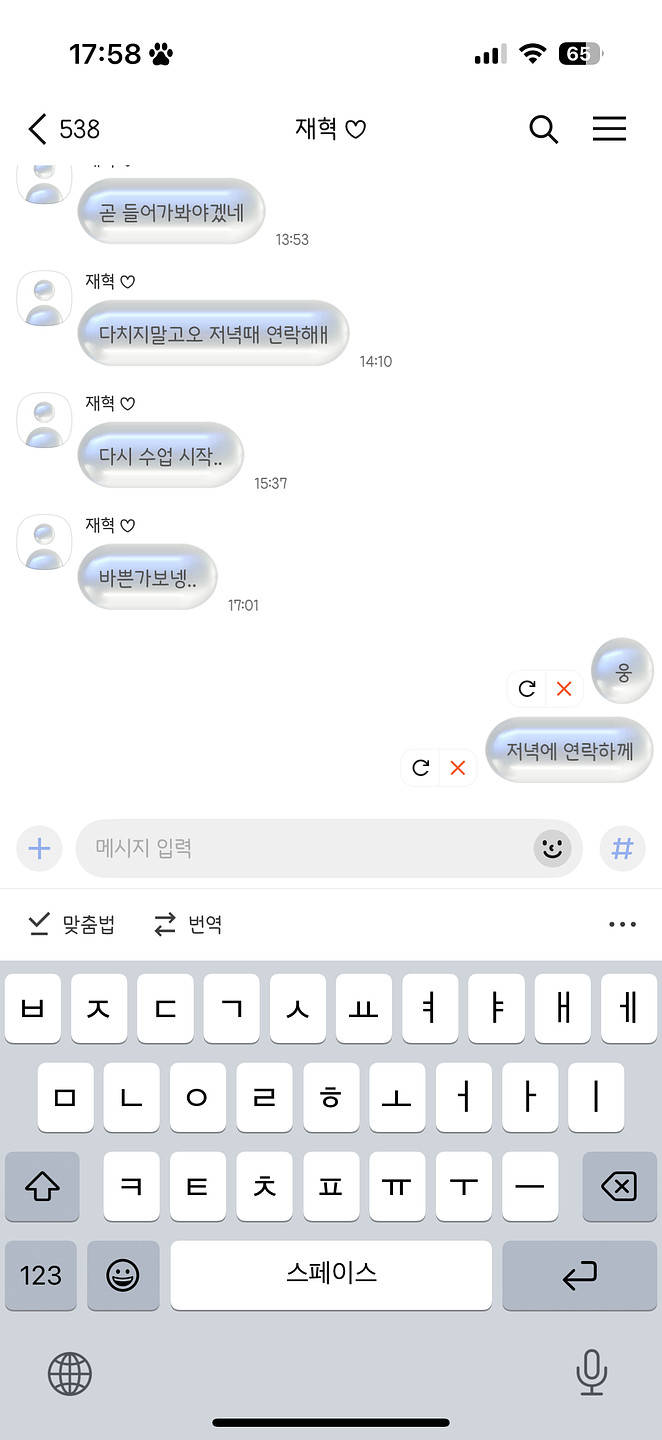Open the emoticon picker
The image size is (662, 1440).
coord(552,849)
